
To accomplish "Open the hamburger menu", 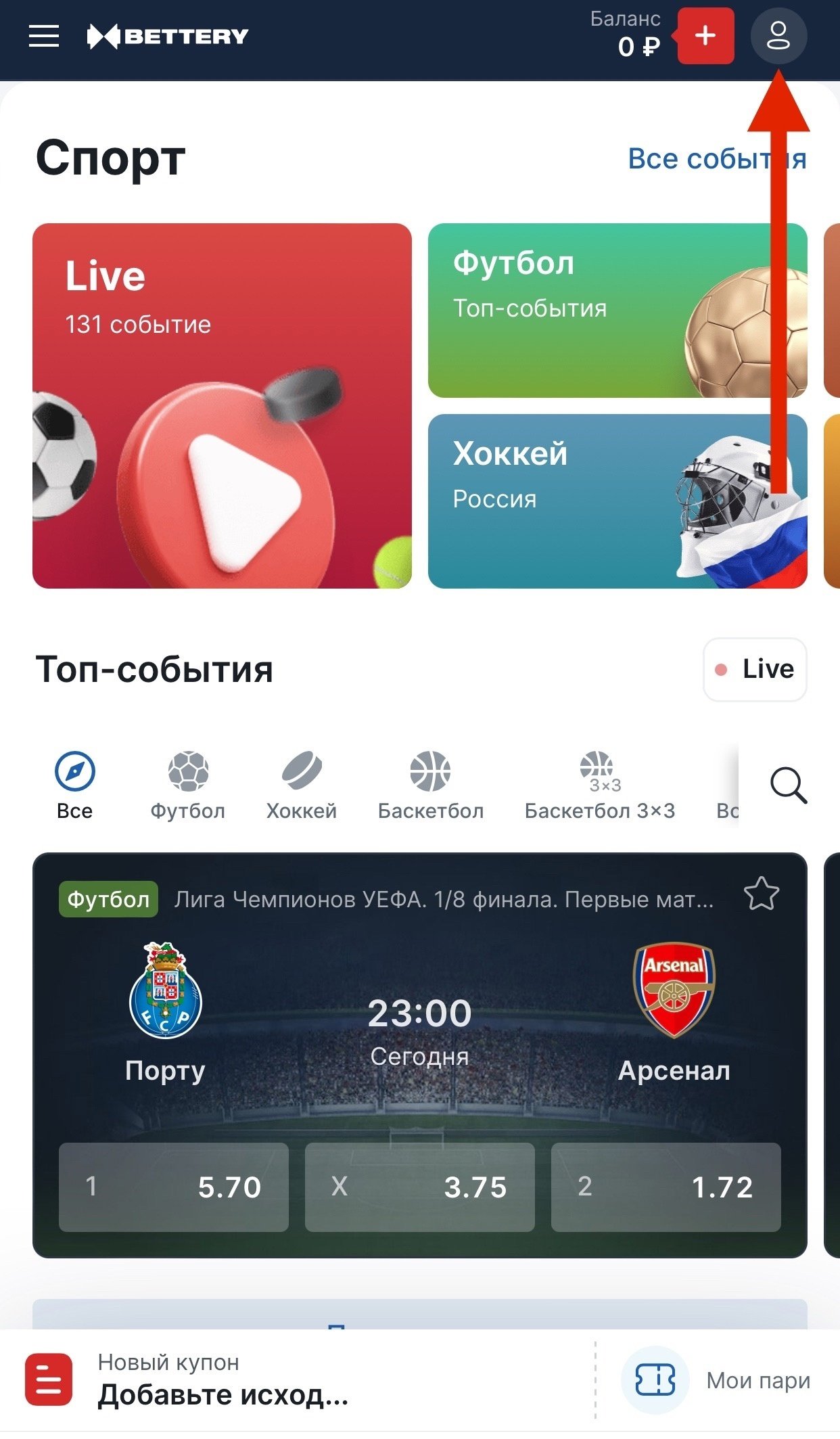I will pos(44,36).
